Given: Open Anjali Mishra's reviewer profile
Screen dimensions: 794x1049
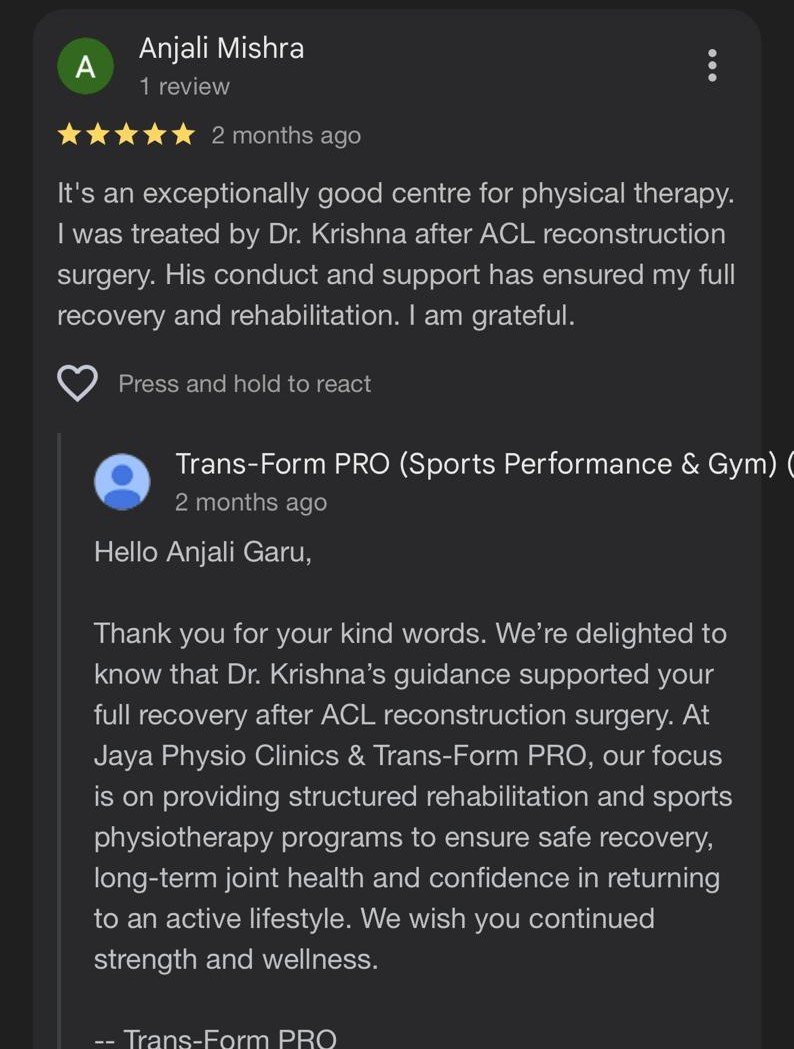Looking at the screenshot, I should coord(221,48).
